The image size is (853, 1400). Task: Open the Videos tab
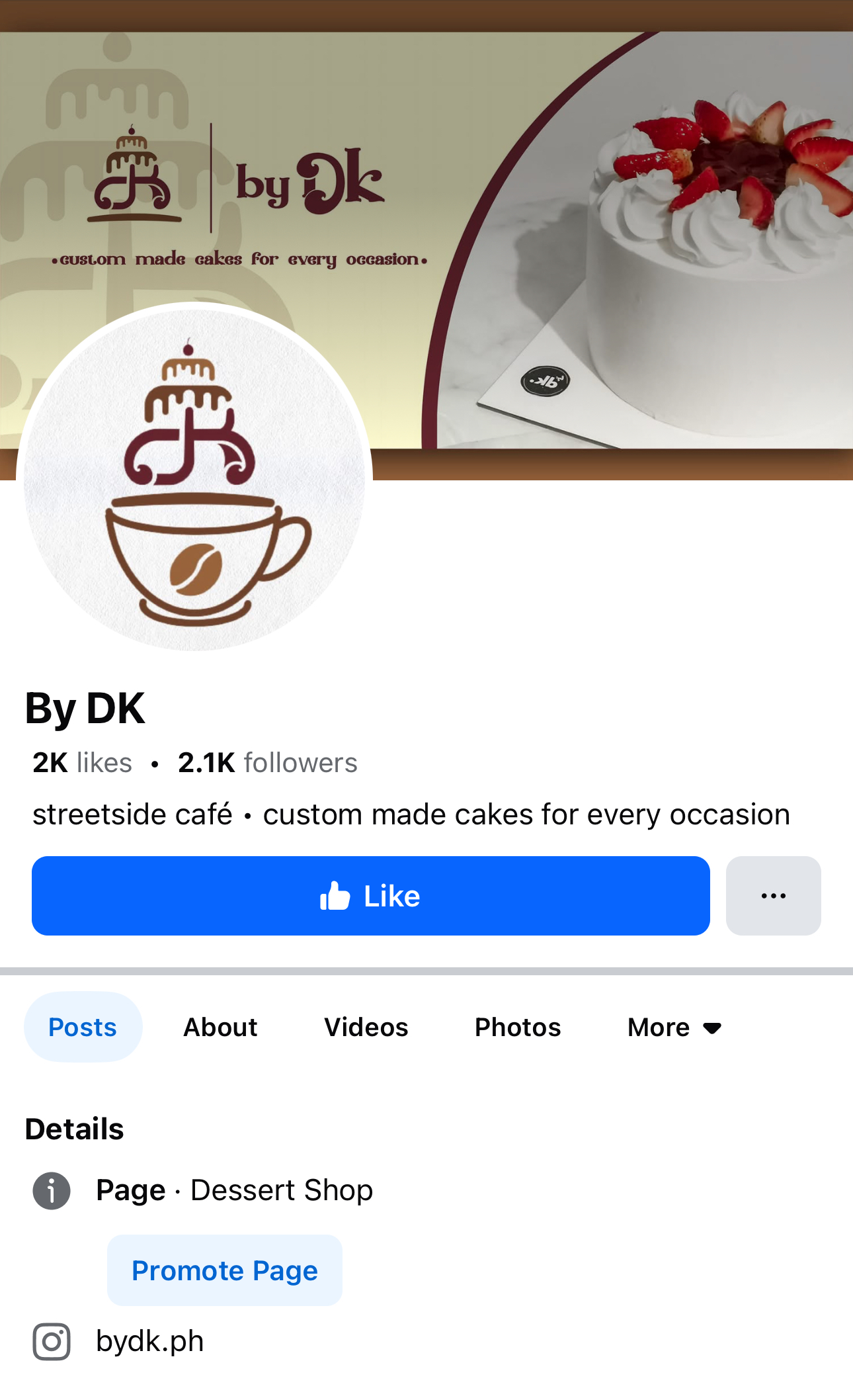366,1027
